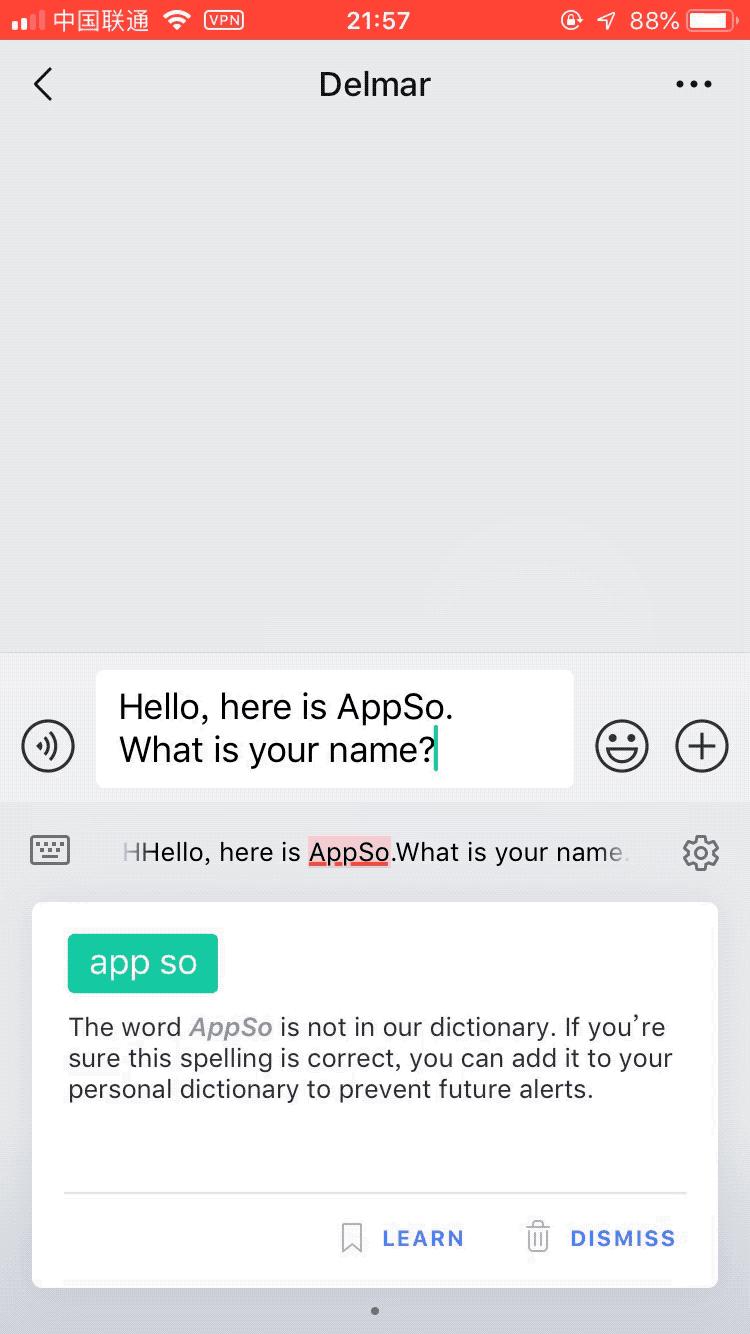This screenshot has width=750, height=1334.
Task: Open the emoji picker
Action: pyautogui.click(x=622, y=746)
